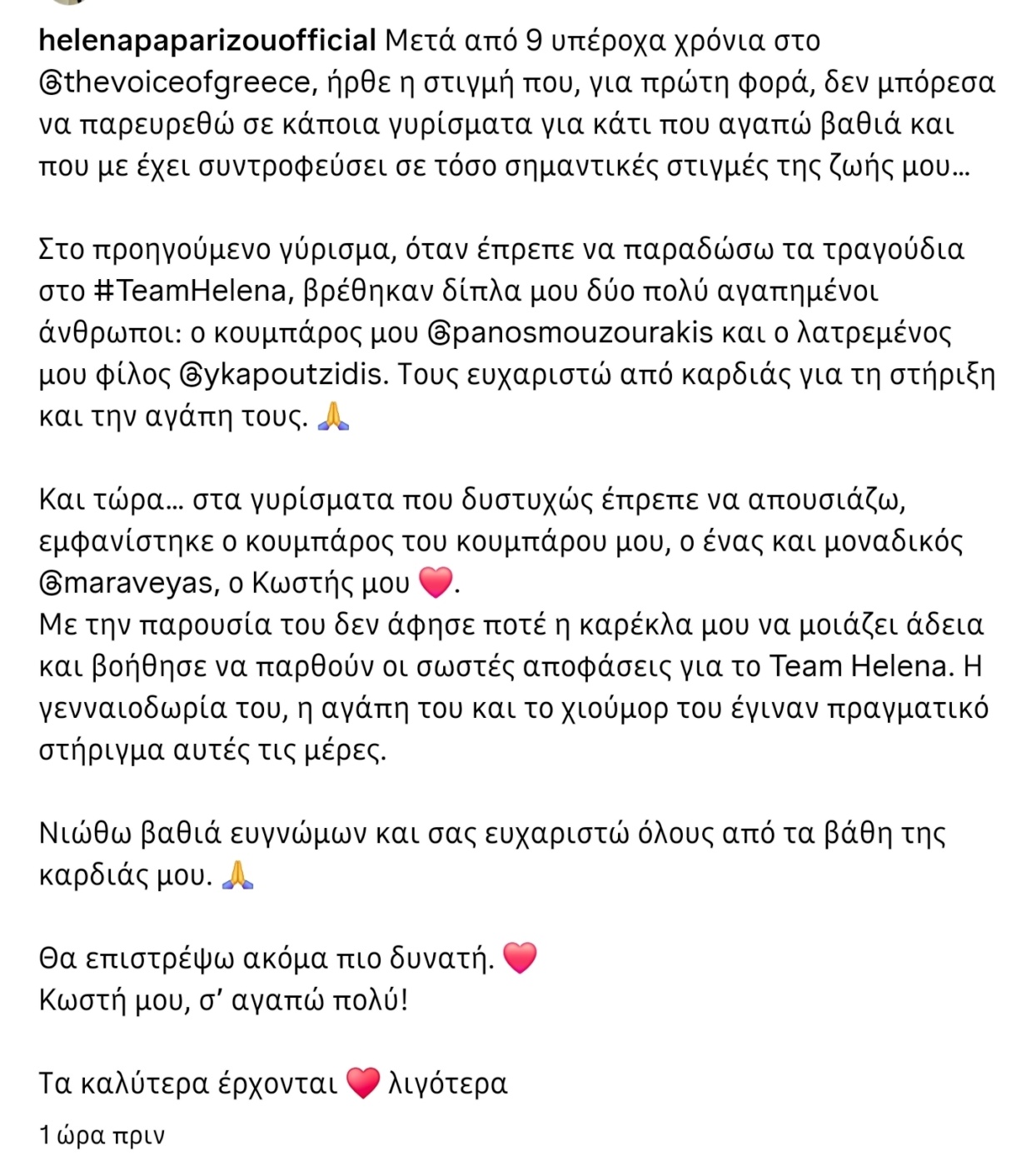Viewport: 1036px width, 1166px height.
Task: Visit the @panosmouzourakis profile mention
Action: 570,332
